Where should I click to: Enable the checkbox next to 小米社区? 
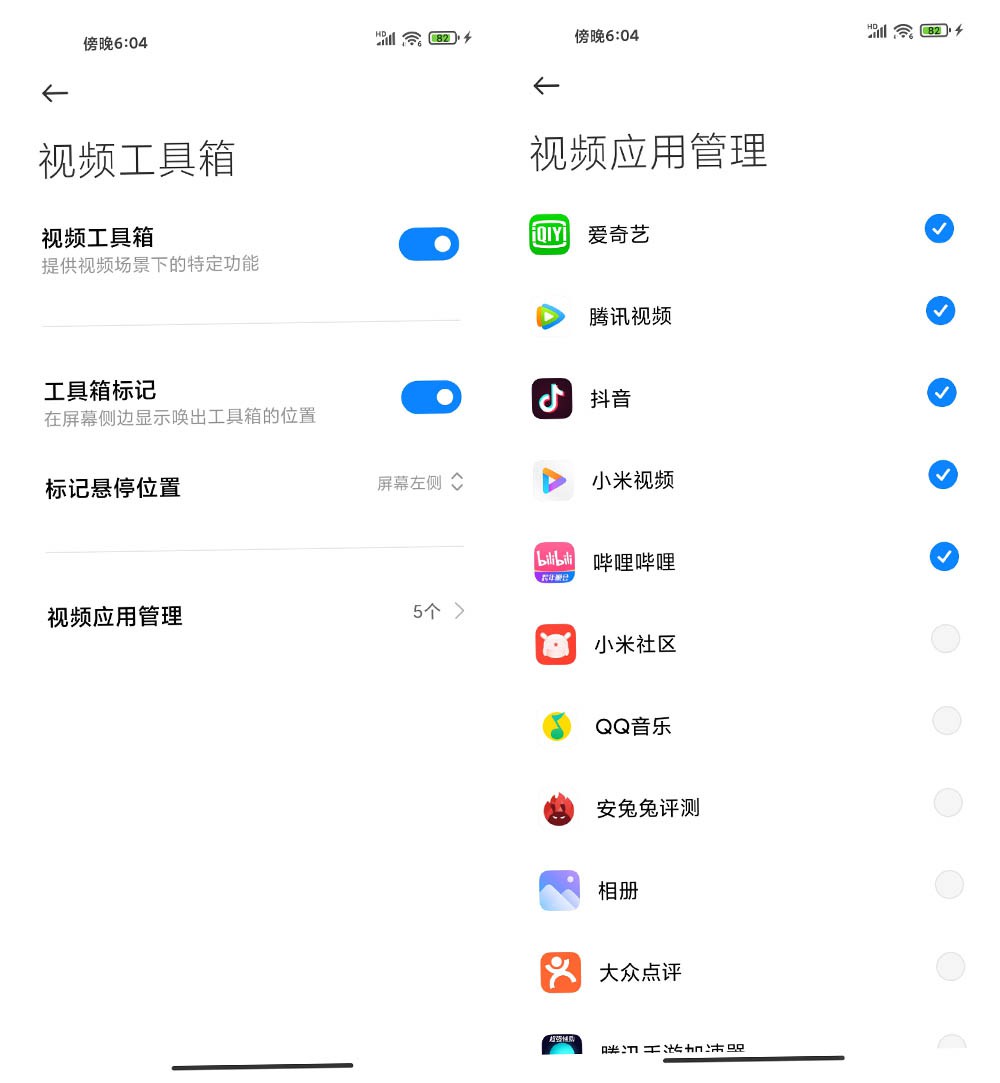[947, 638]
